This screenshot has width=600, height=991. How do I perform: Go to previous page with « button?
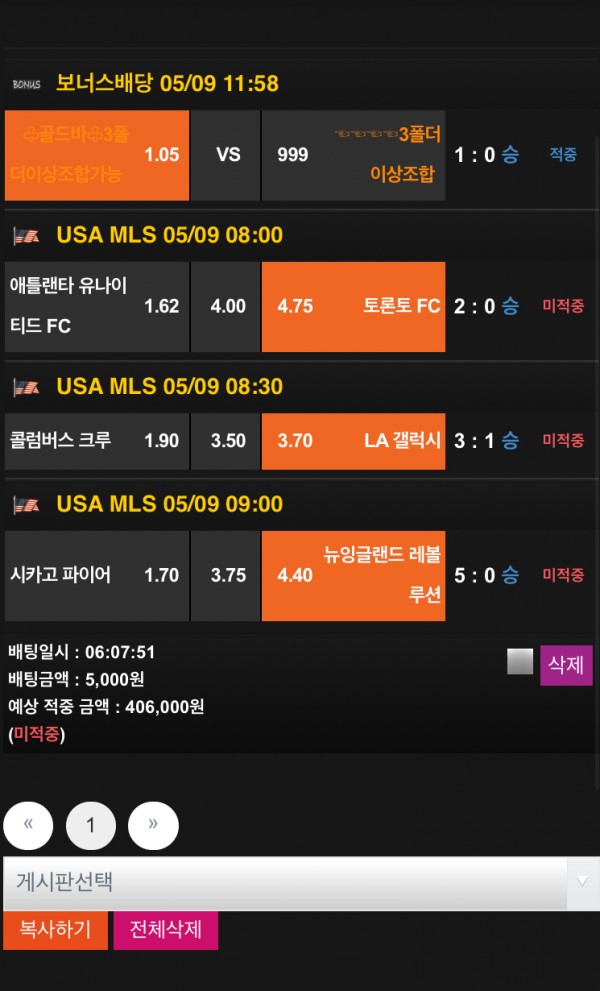click(29, 826)
